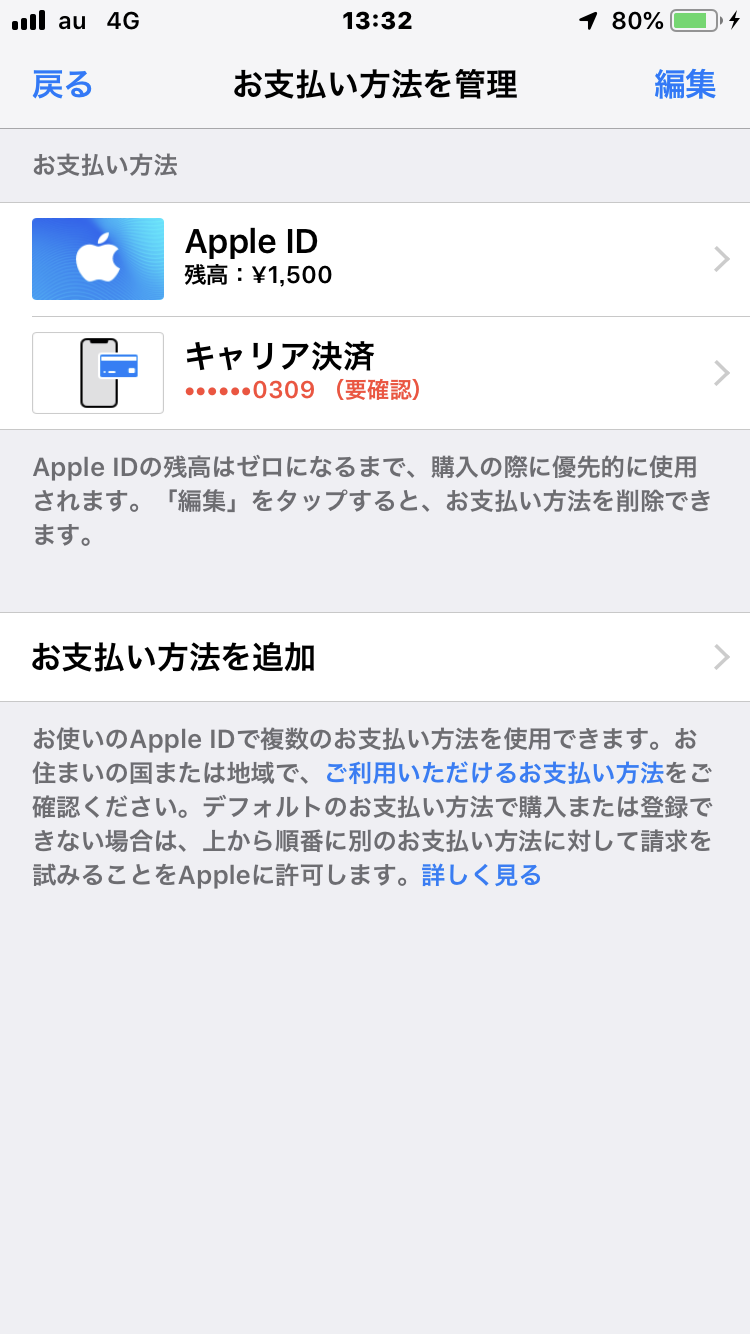Open the ご利用いただけるお支払い方法 link

[x=494, y=773]
